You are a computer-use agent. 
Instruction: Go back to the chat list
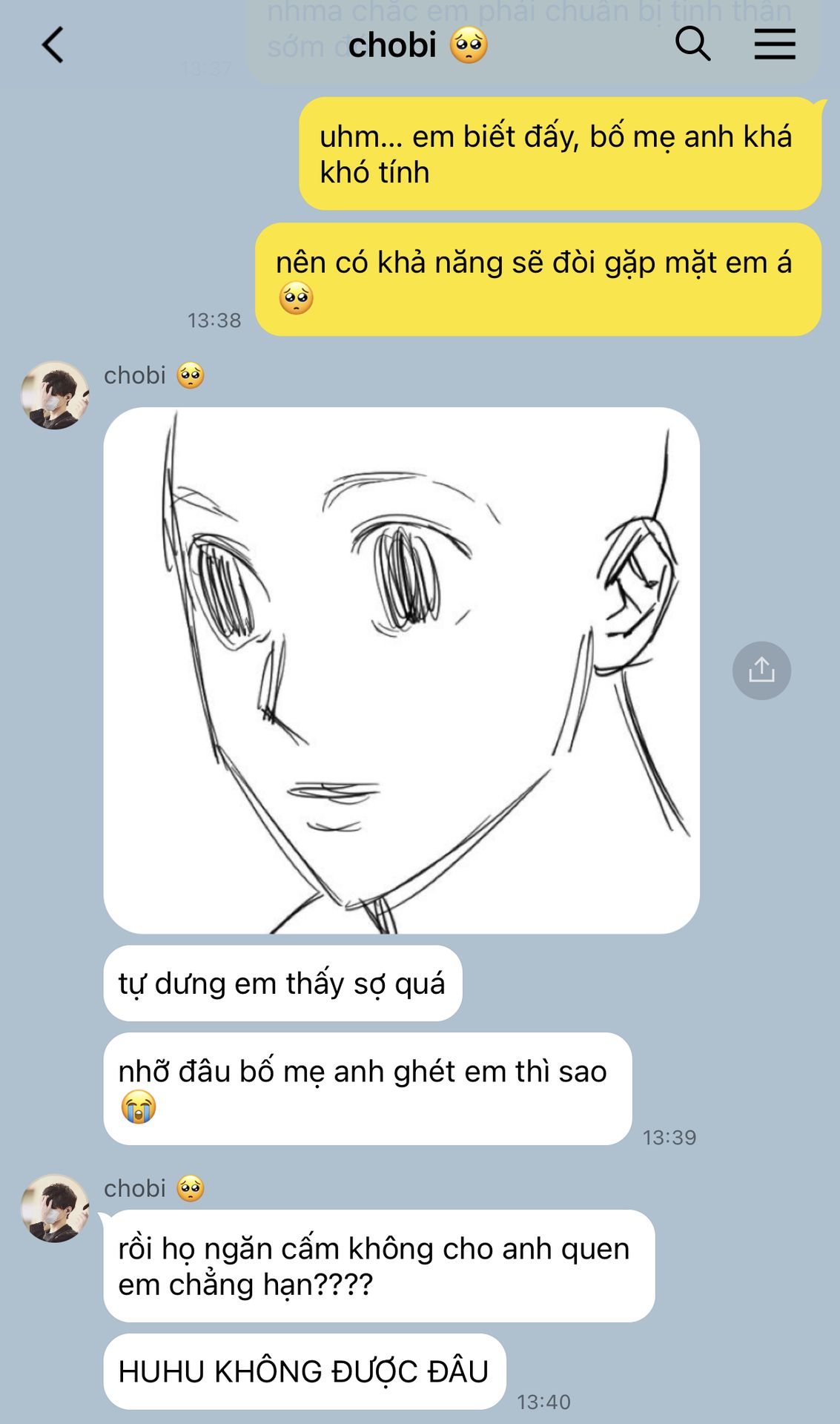(53, 45)
